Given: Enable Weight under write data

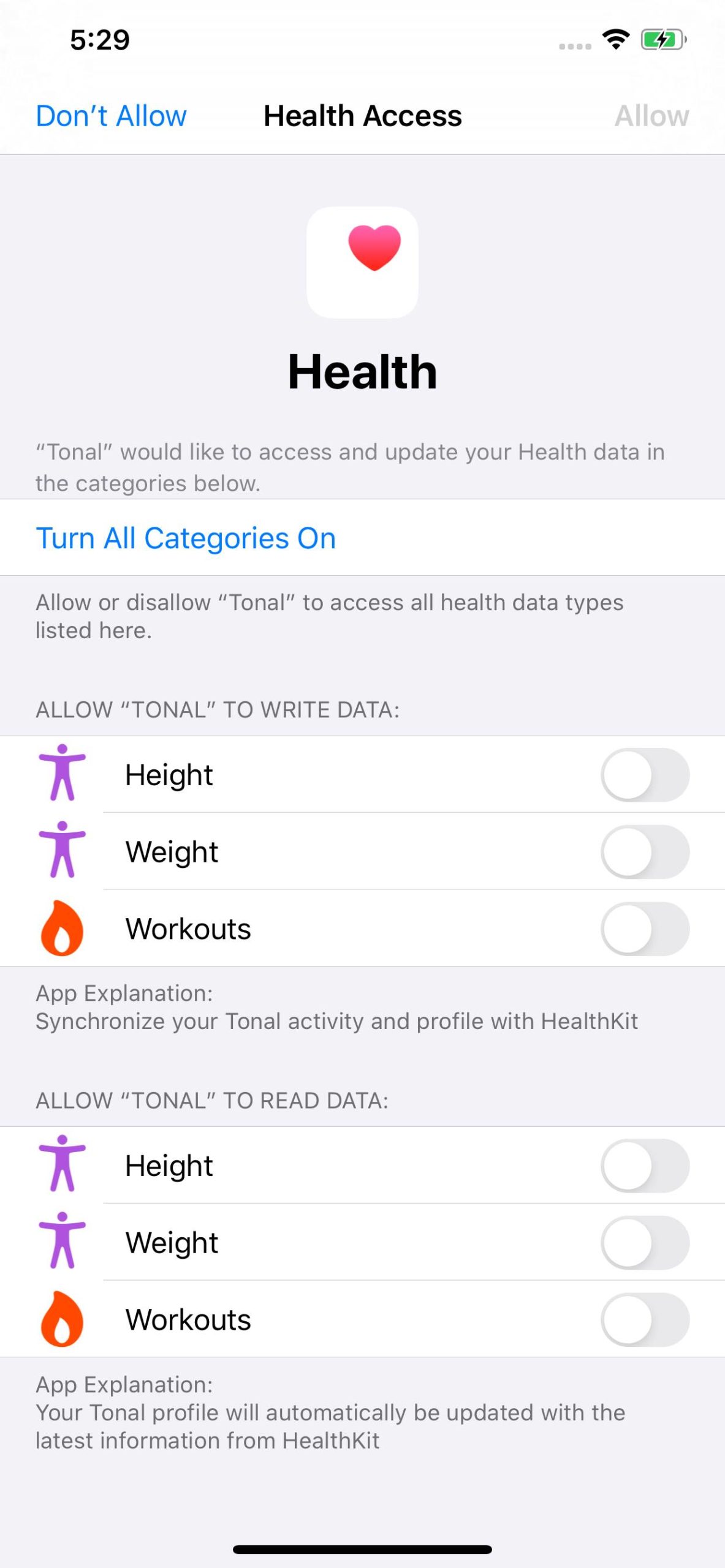Looking at the screenshot, I should coord(645,852).
